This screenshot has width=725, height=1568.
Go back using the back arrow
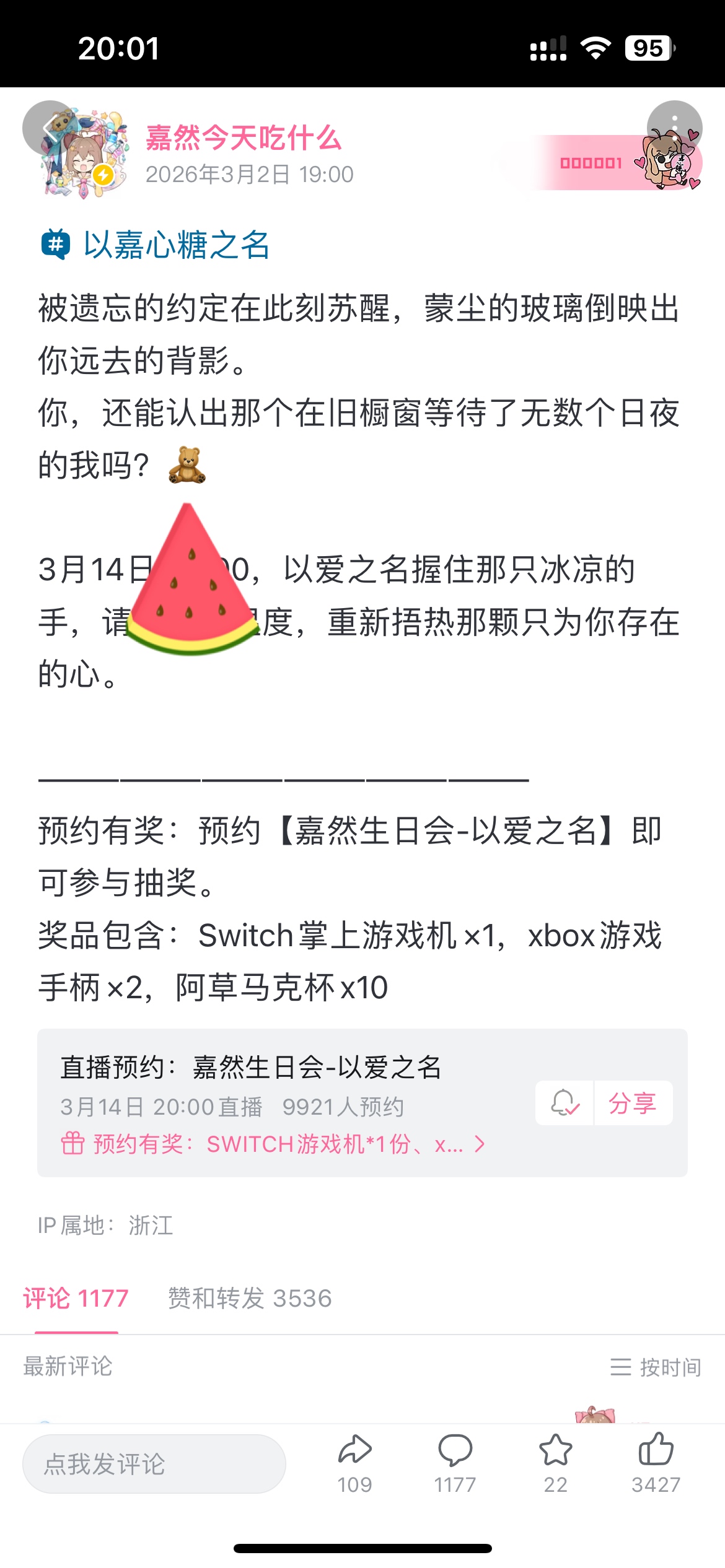click(50, 128)
